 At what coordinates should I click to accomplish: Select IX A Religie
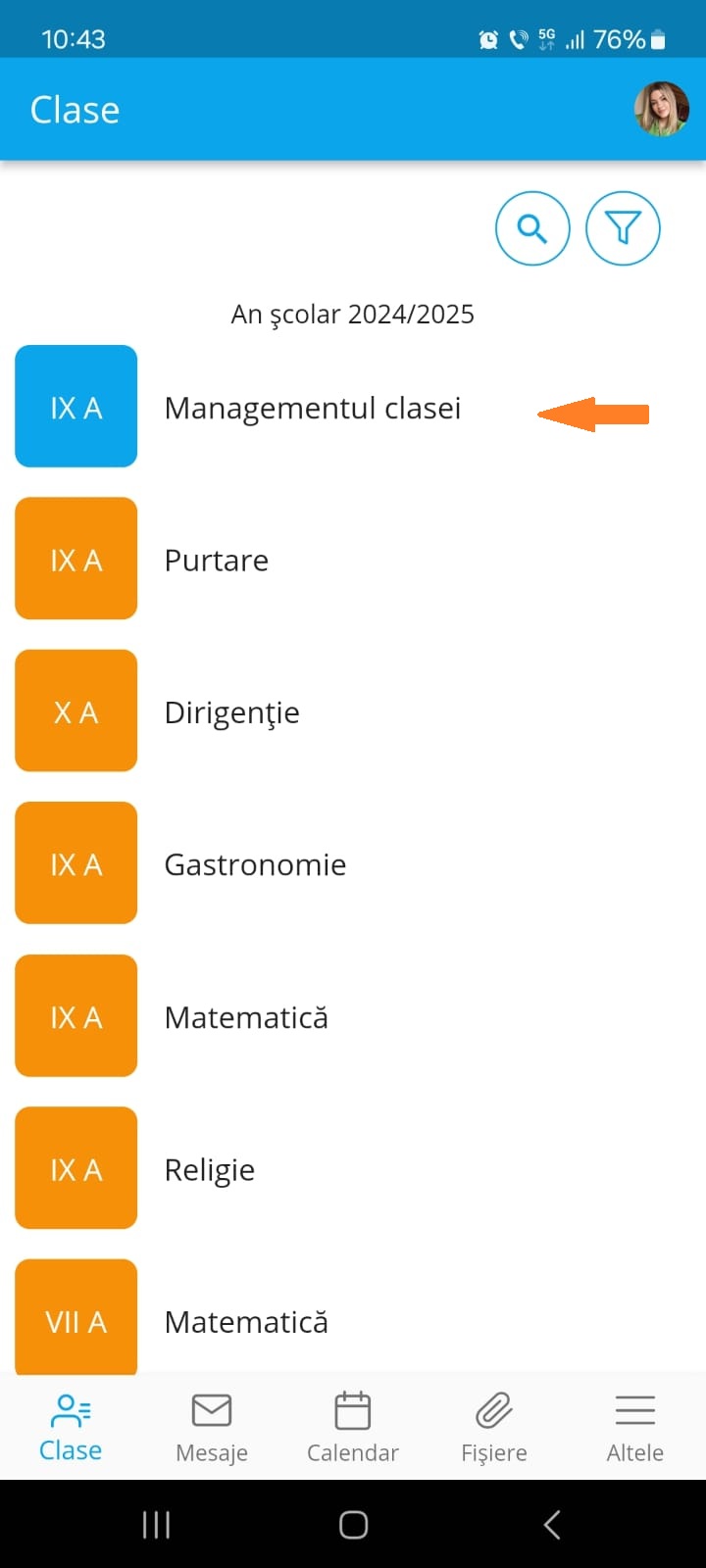(353, 1168)
